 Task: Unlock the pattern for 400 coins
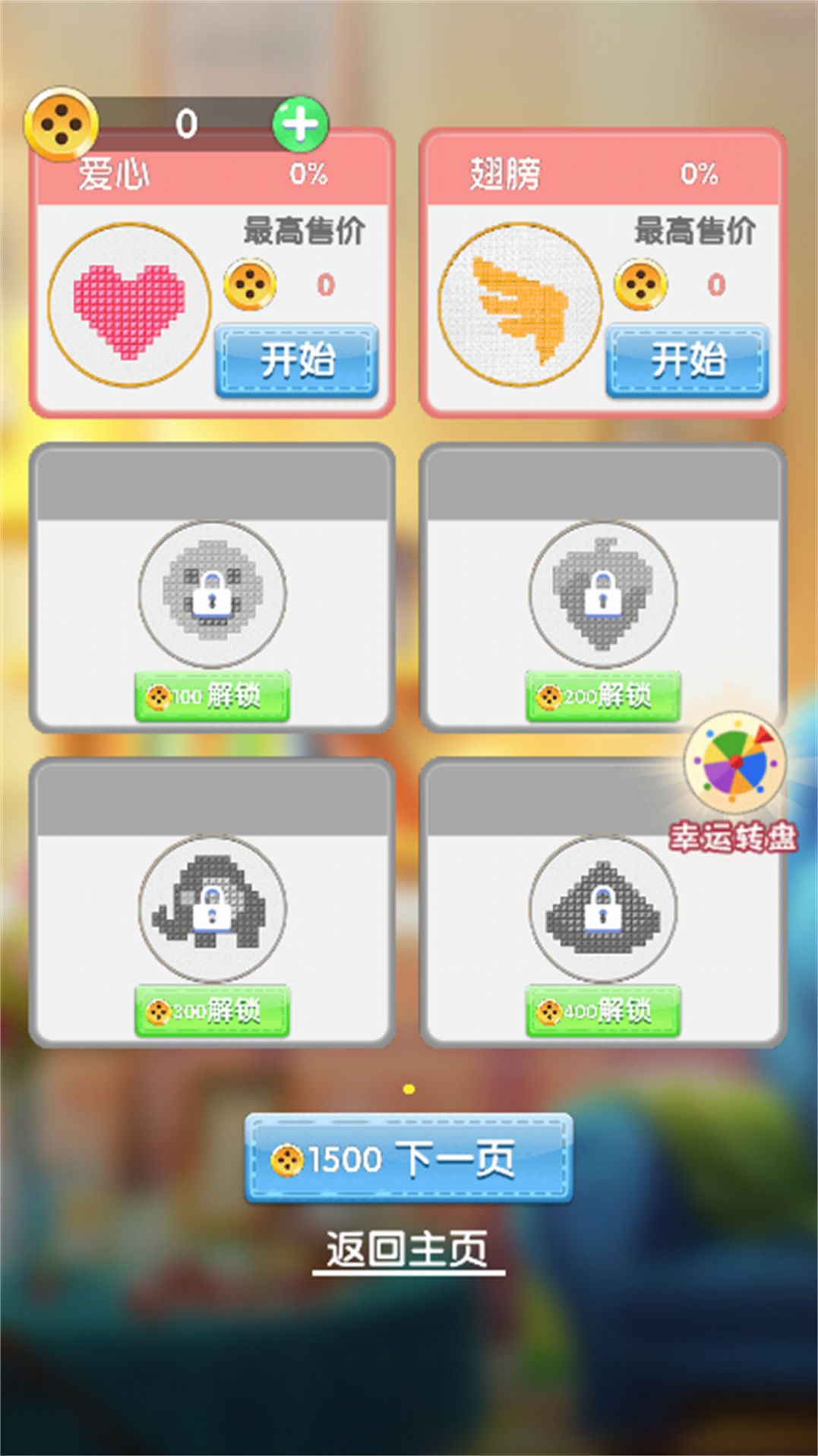click(x=602, y=1010)
